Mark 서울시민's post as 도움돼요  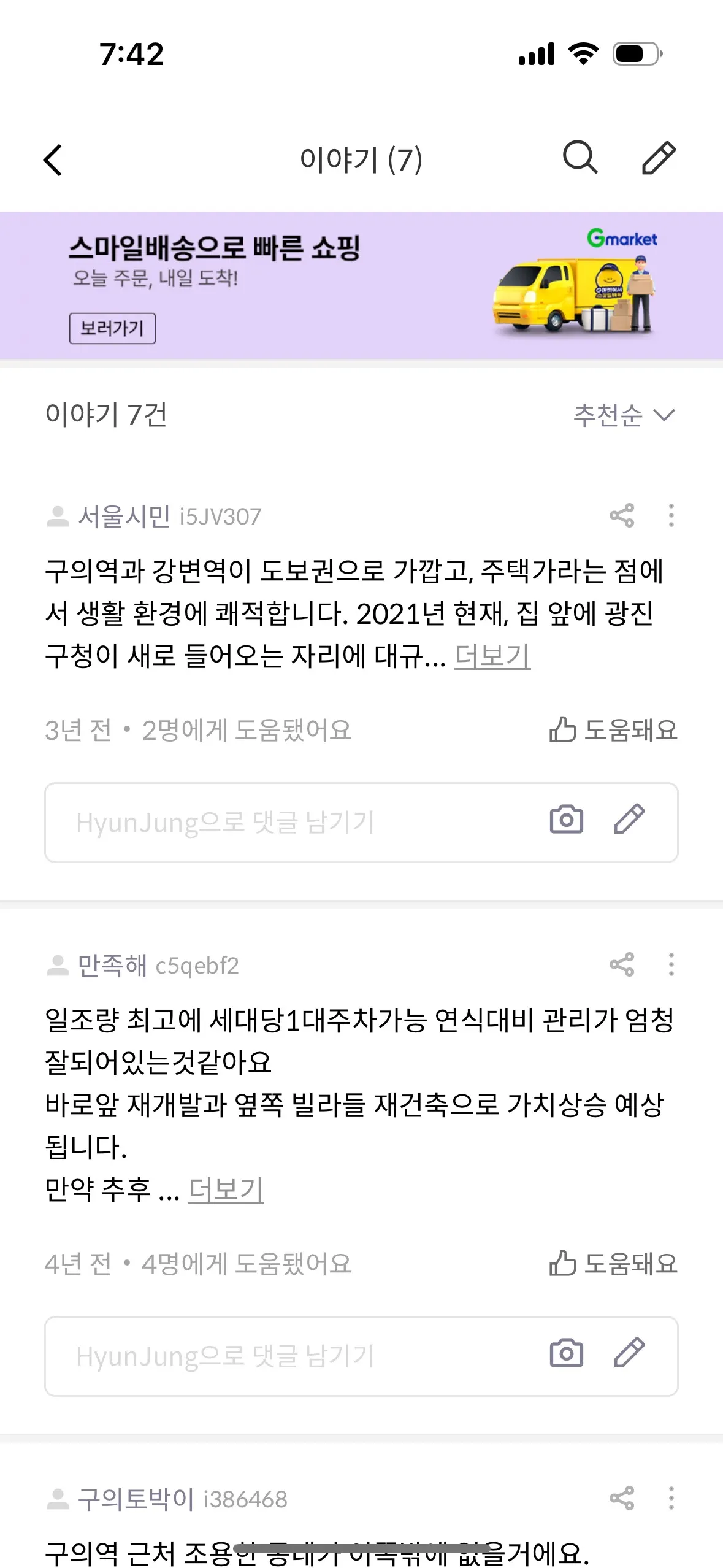(x=613, y=730)
